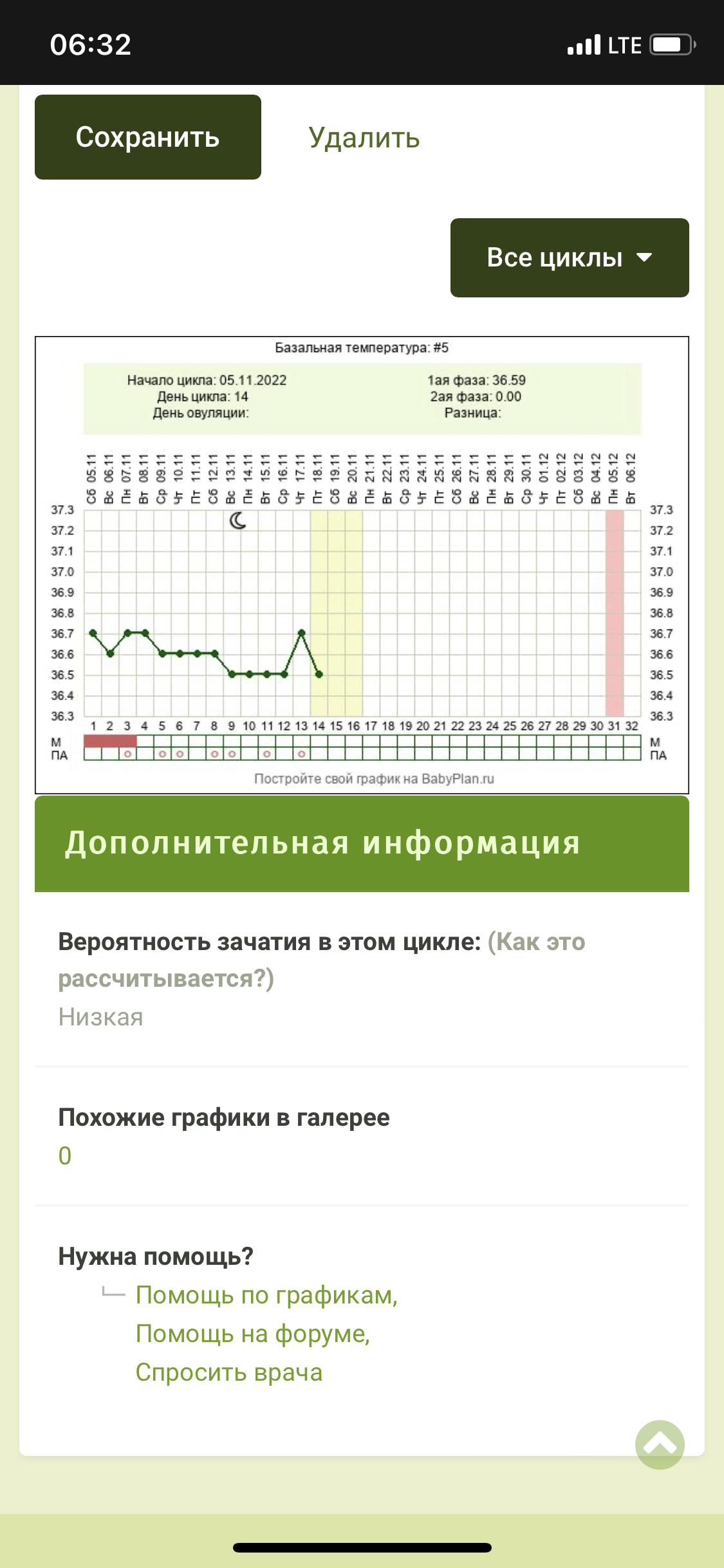This screenshot has height=1568, width=724.
Task: Open similar charts count link
Action: click(x=65, y=1156)
